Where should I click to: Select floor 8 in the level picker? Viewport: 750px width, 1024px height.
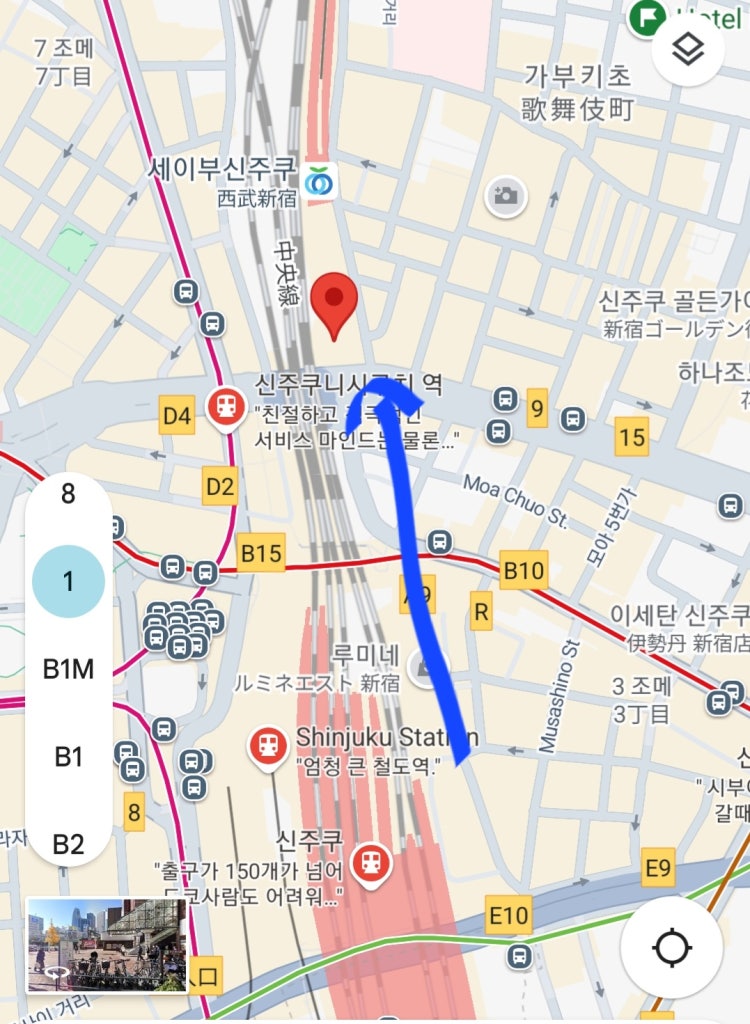pos(68,494)
